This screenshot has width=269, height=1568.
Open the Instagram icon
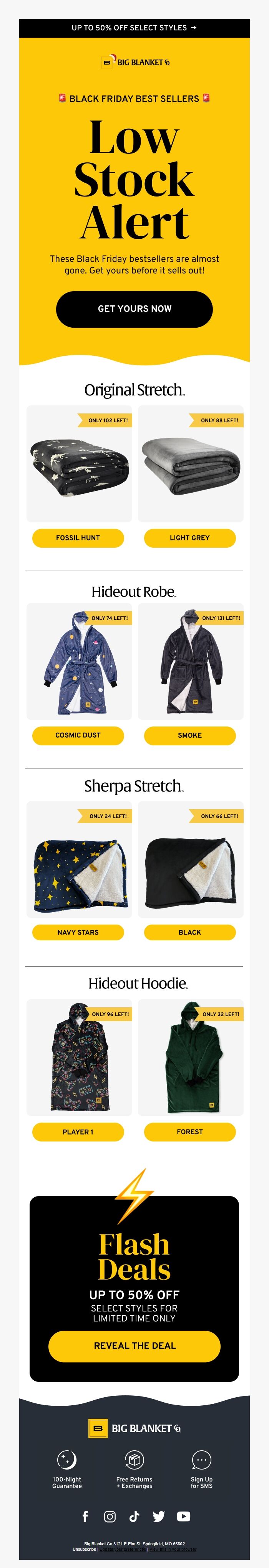click(x=110, y=1516)
